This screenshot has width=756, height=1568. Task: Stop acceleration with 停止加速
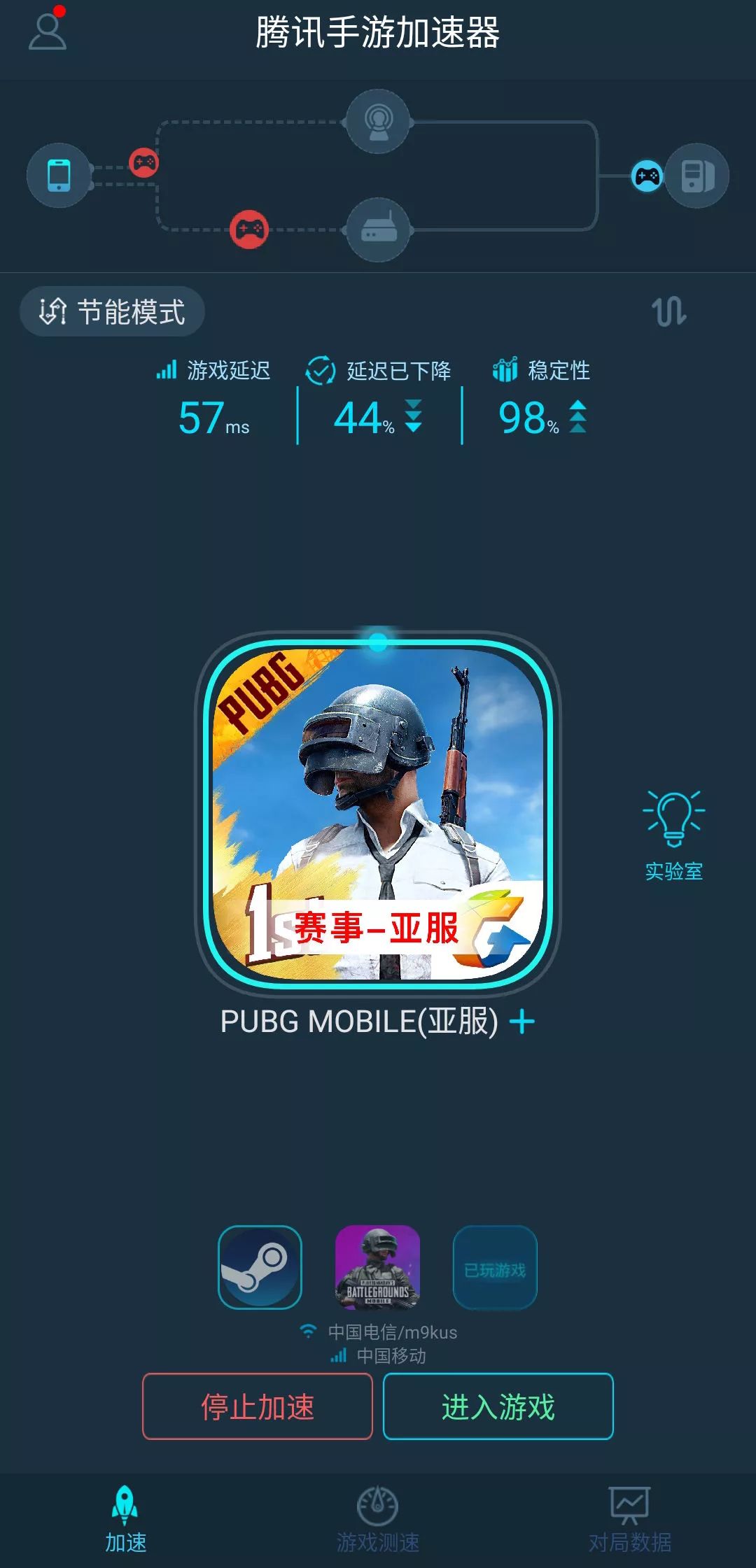tap(258, 1406)
